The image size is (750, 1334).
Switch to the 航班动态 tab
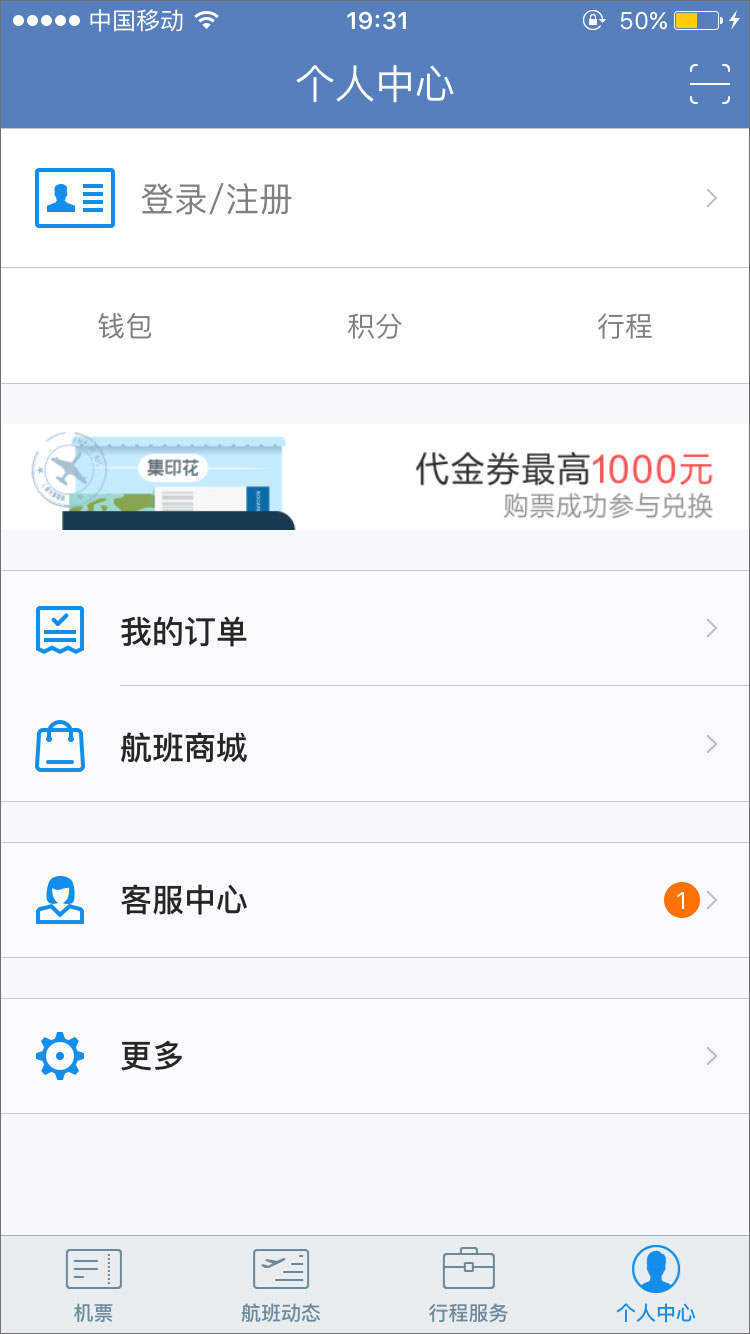281,1285
